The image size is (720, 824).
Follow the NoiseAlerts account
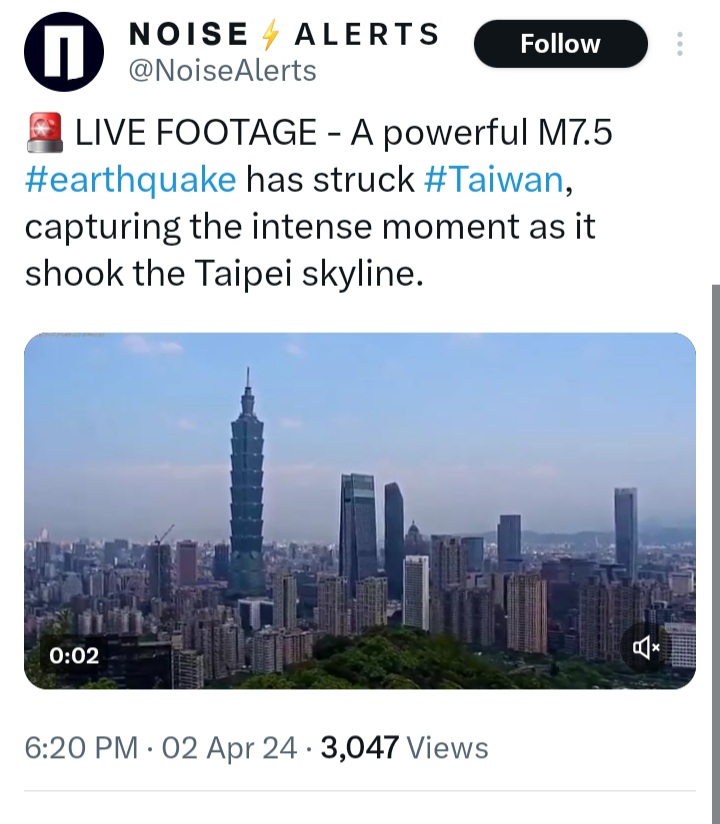click(x=560, y=45)
